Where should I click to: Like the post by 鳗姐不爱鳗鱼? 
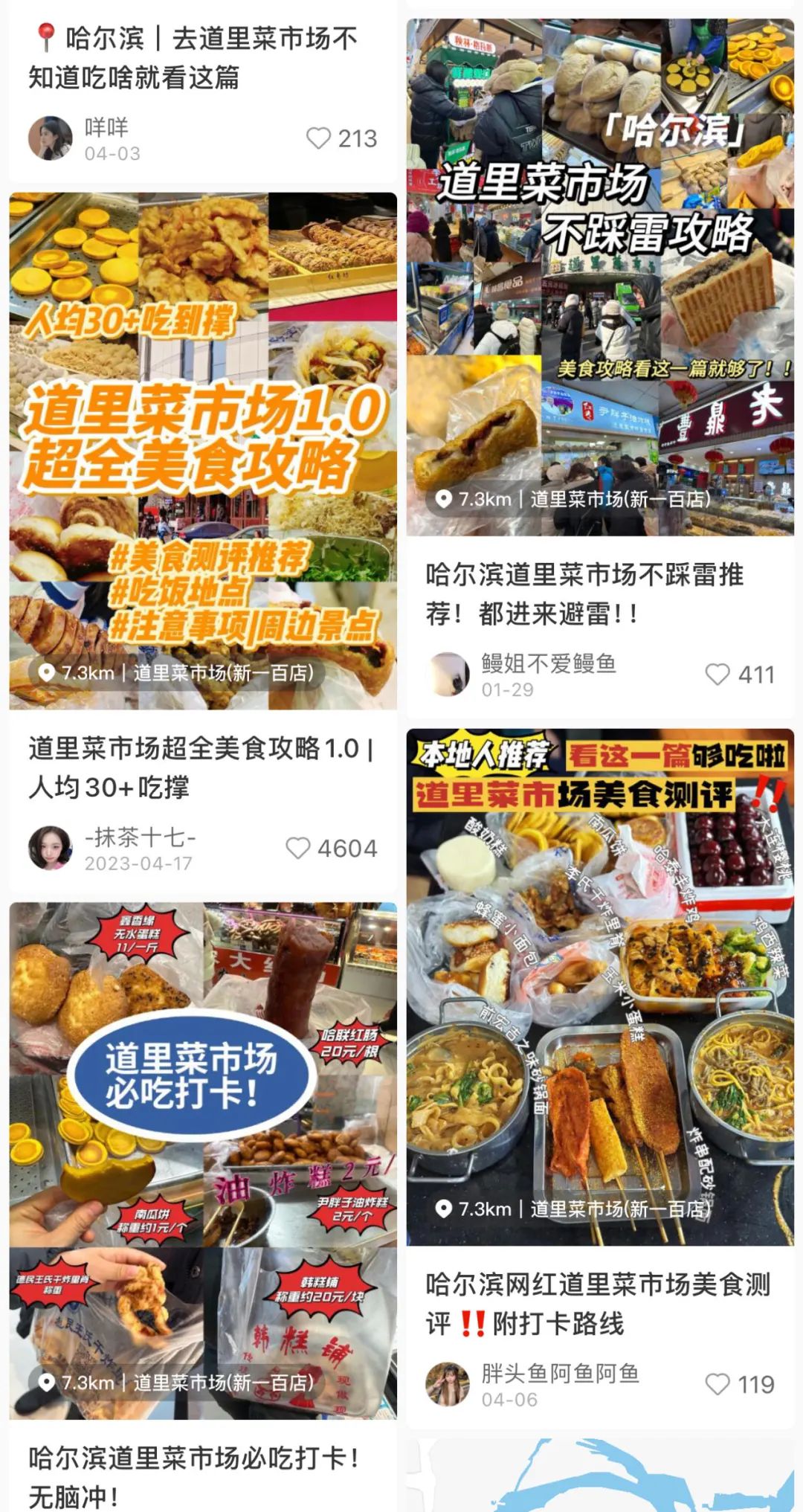point(717,675)
